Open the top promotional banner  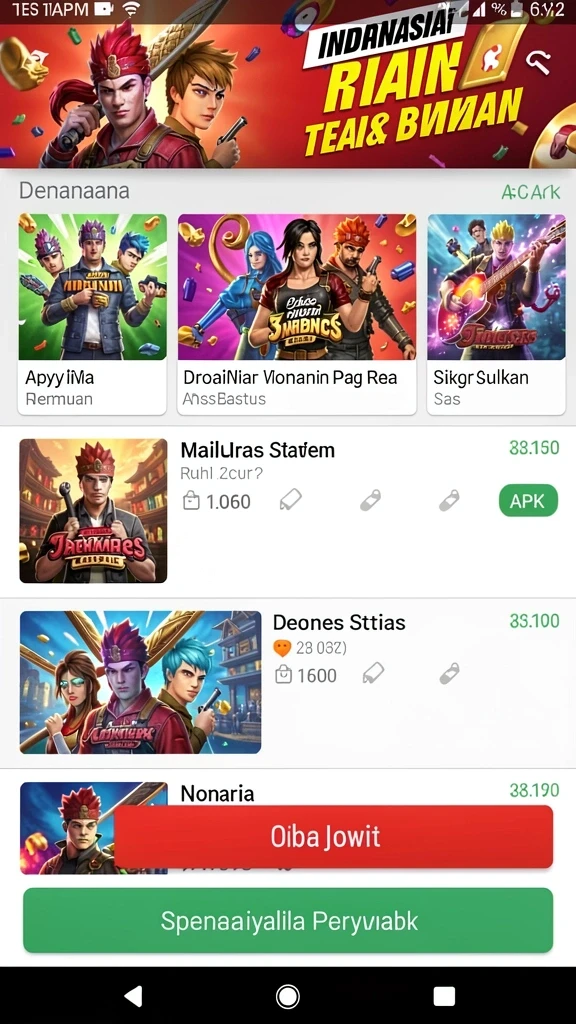pos(288,96)
